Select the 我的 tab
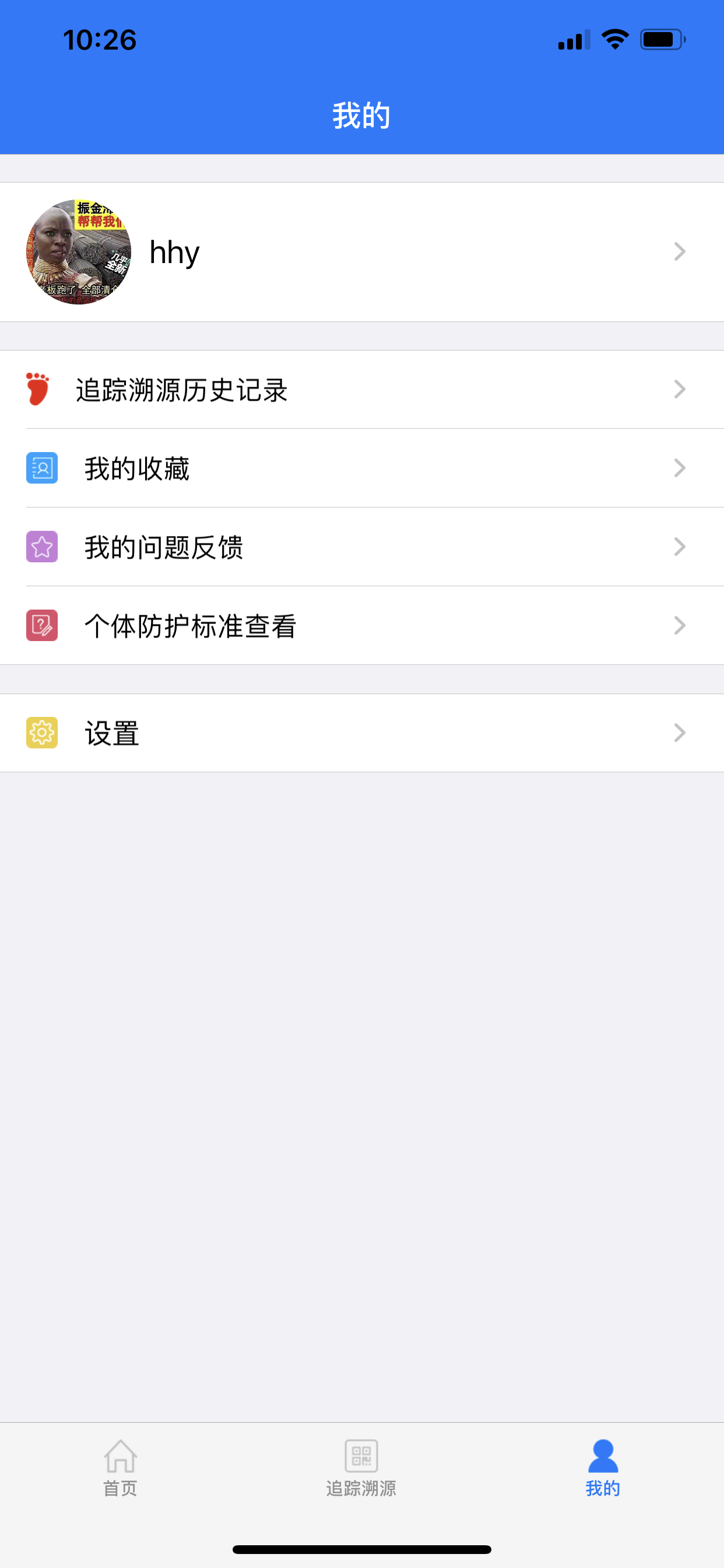 [x=603, y=1468]
